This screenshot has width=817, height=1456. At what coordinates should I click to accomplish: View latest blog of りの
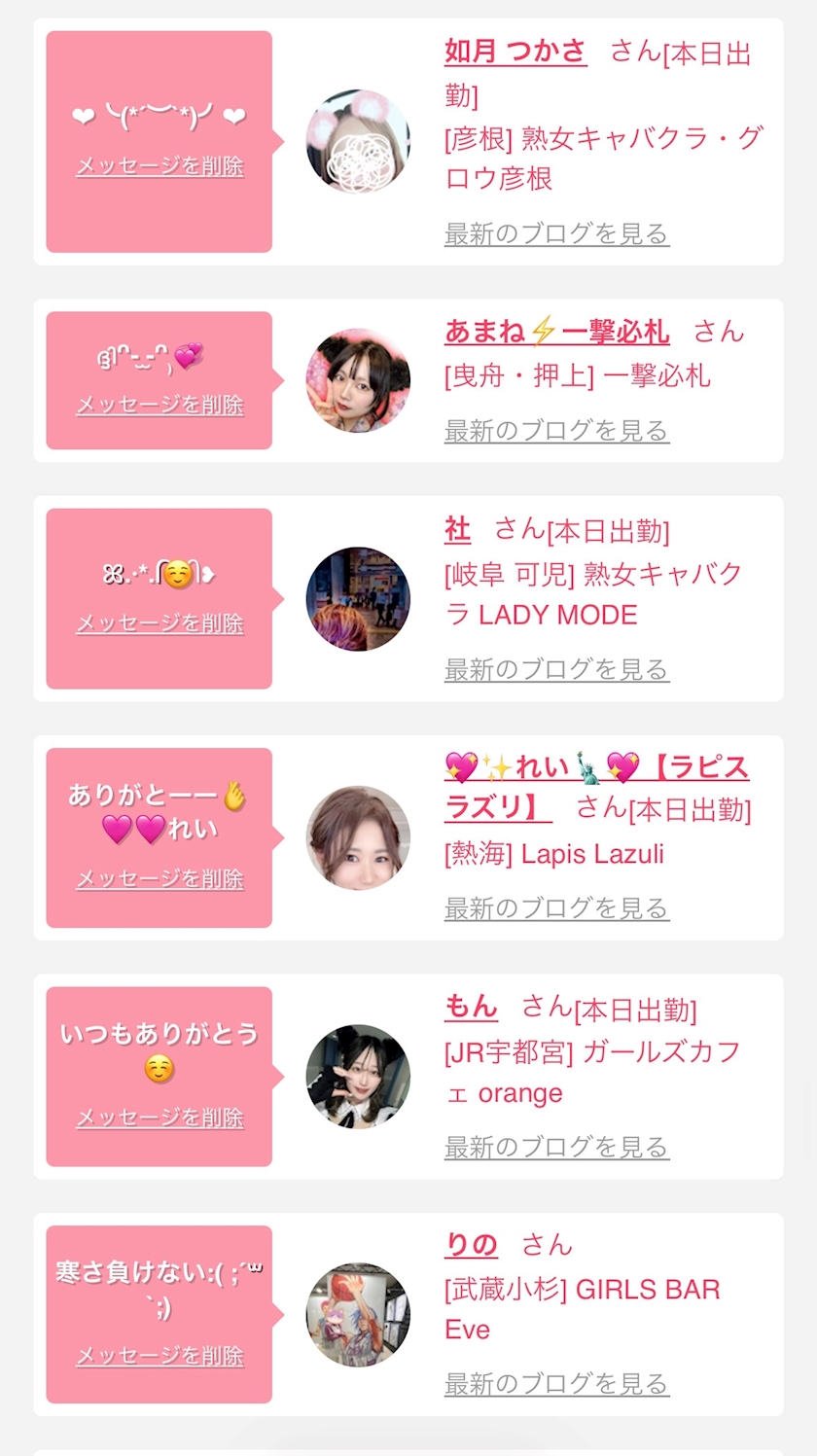tap(556, 1383)
